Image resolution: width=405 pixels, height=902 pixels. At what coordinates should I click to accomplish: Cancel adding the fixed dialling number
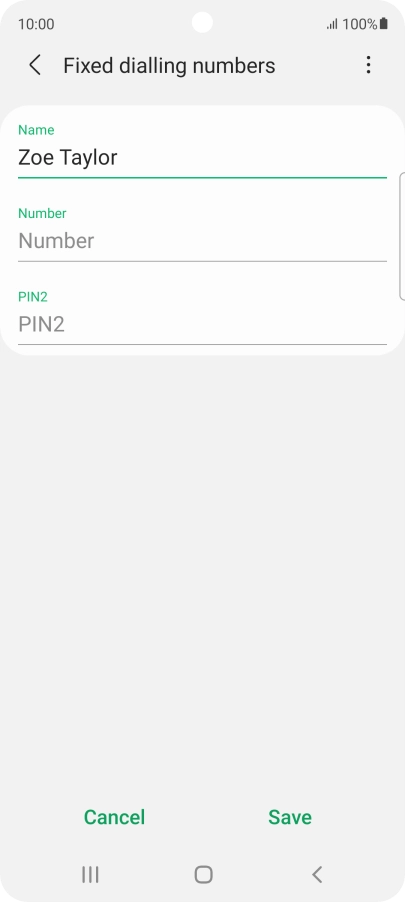click(114, 817)
